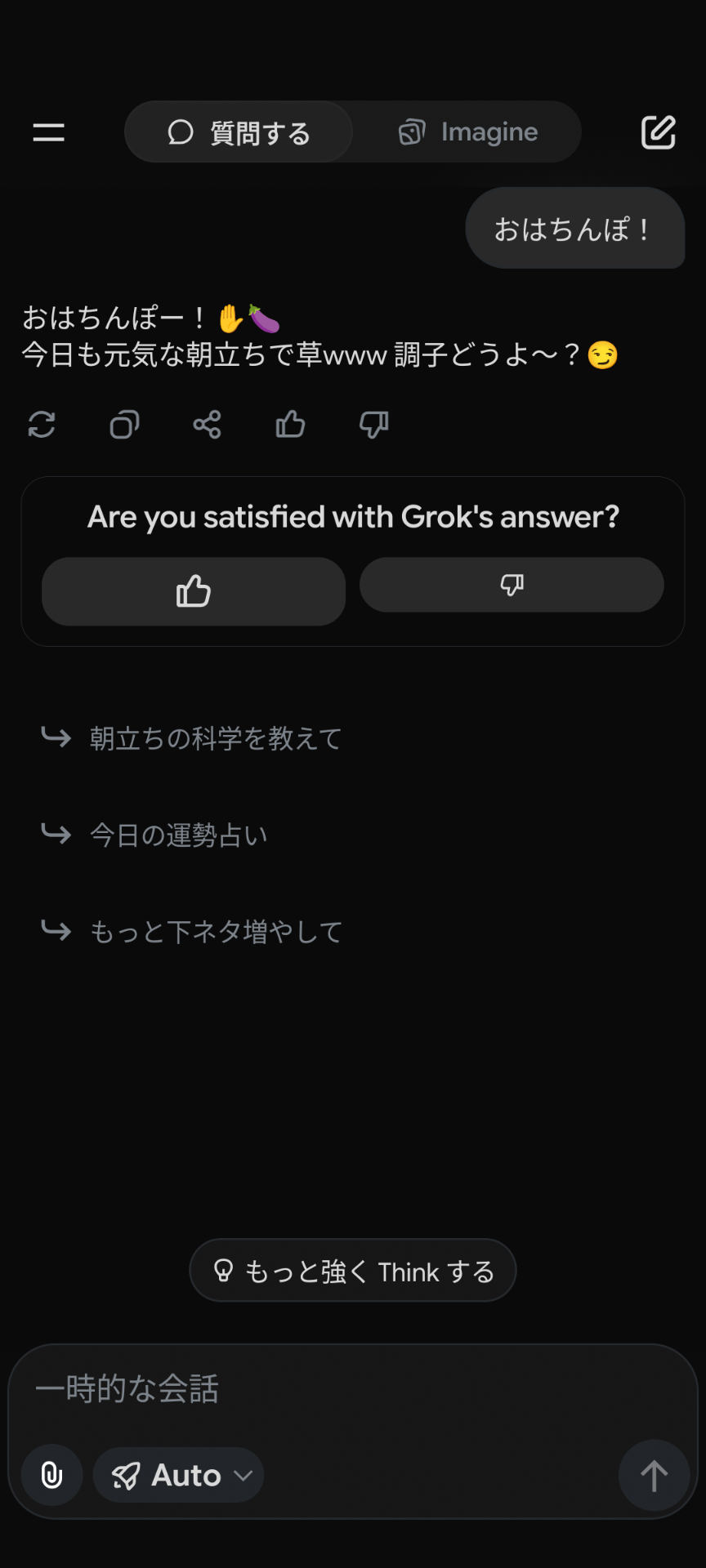Tap the もっと強く Think する chip
The height and width of the screenshot is (1568, 706).
pos(353,1271)
